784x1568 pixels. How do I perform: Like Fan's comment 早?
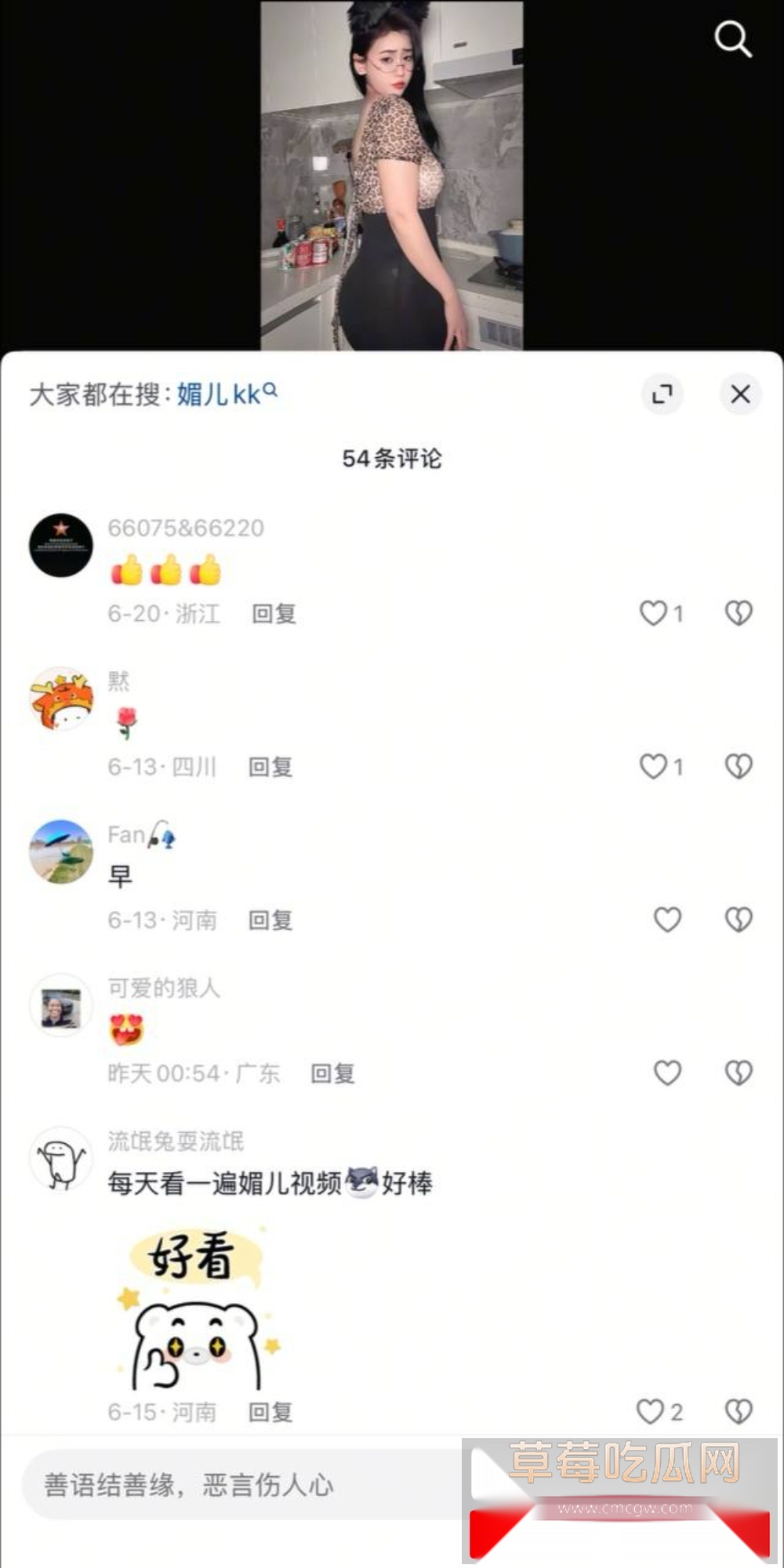(667, 920)
